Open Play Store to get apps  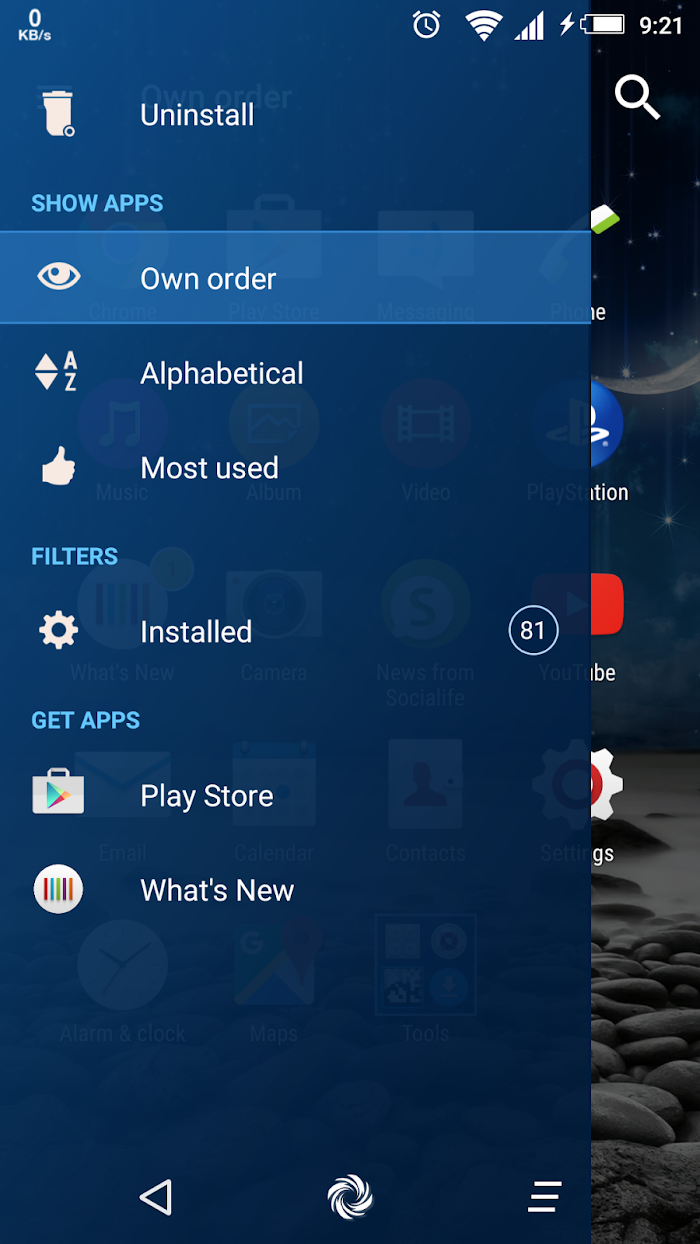(206, 795)
